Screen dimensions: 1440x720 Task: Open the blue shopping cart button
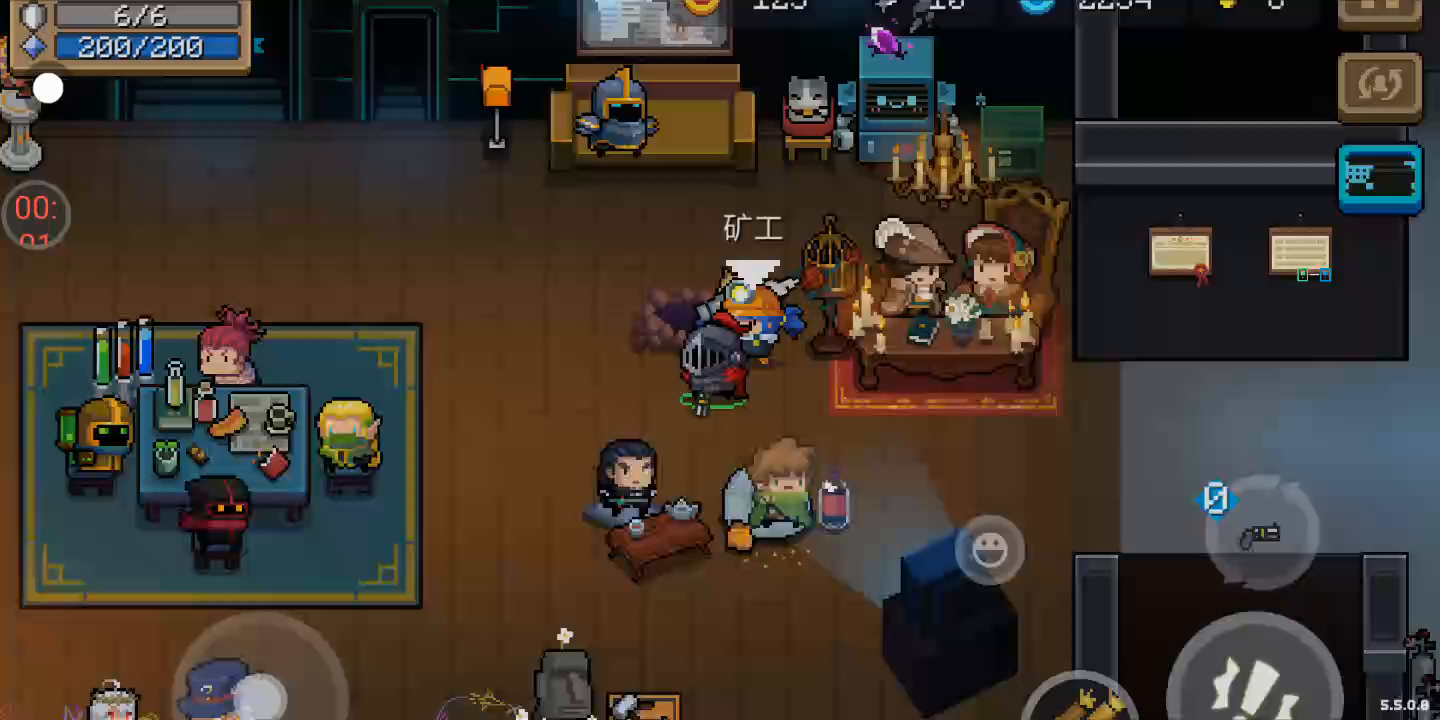1380,179
